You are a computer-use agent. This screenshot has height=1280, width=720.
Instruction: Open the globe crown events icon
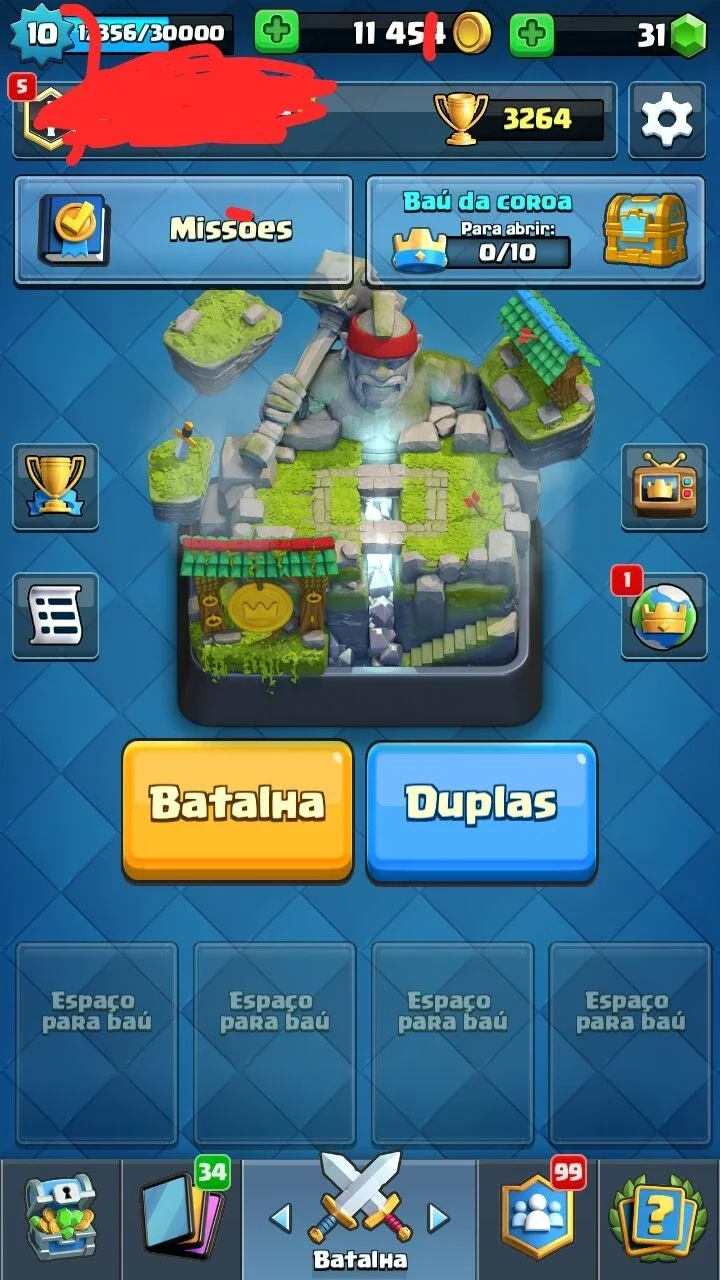click(x=664, y=615)
